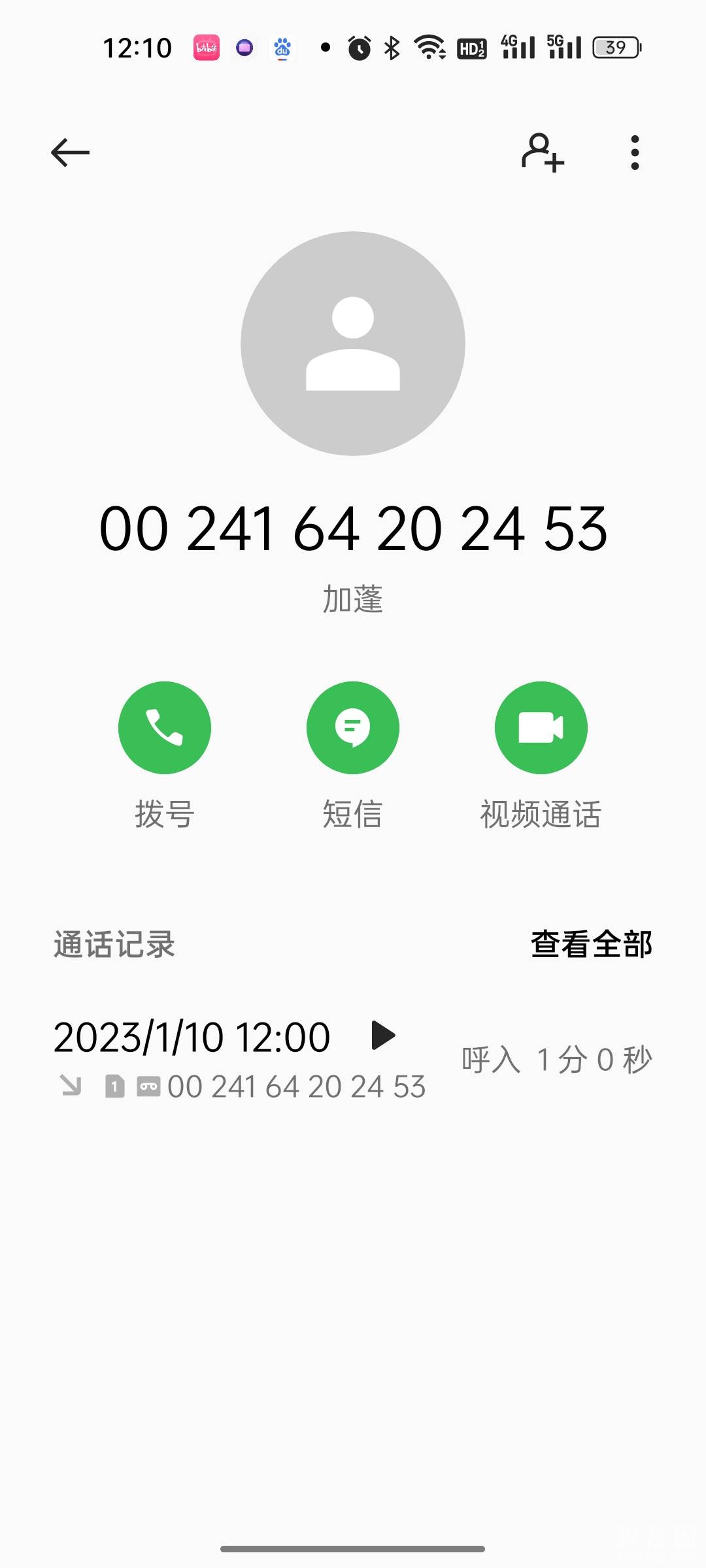The height and width of the screenshot is (1568, 706).
Task: Tap the contact avatar placeholder
Action: 353,344
